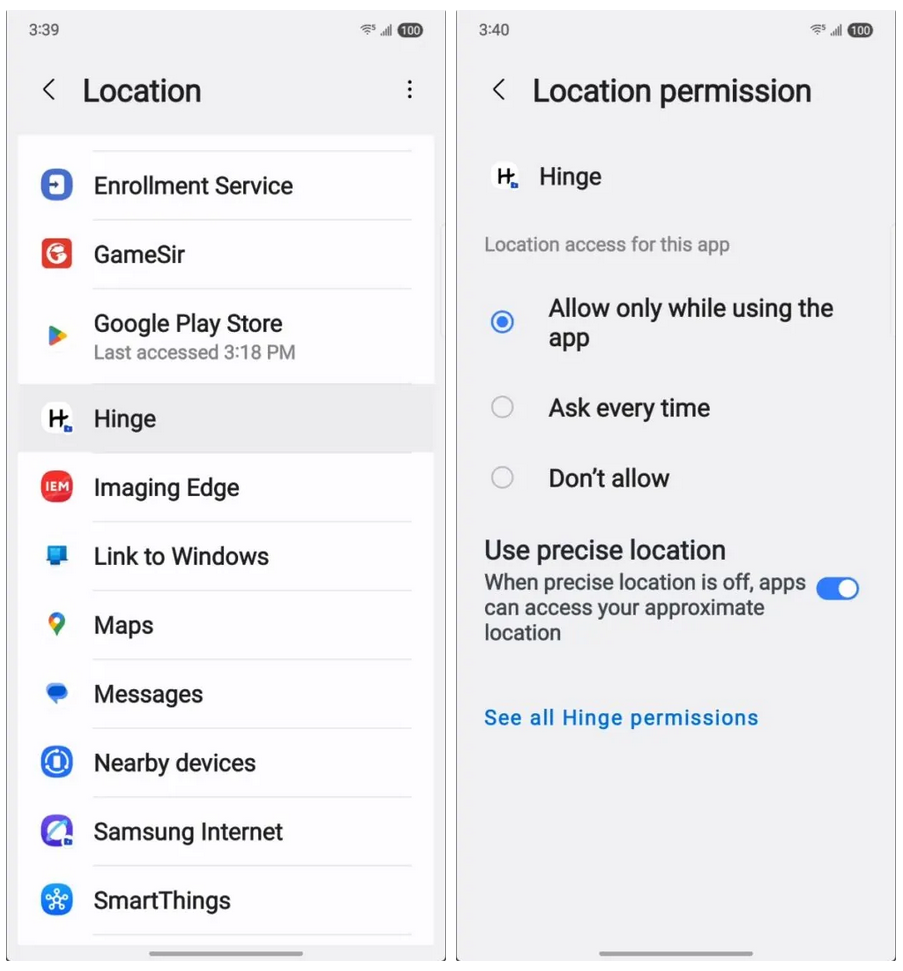The height and width of the screenshot is (971, 903).
Task: Select Ask every time option
Action: tap(503, 408)
